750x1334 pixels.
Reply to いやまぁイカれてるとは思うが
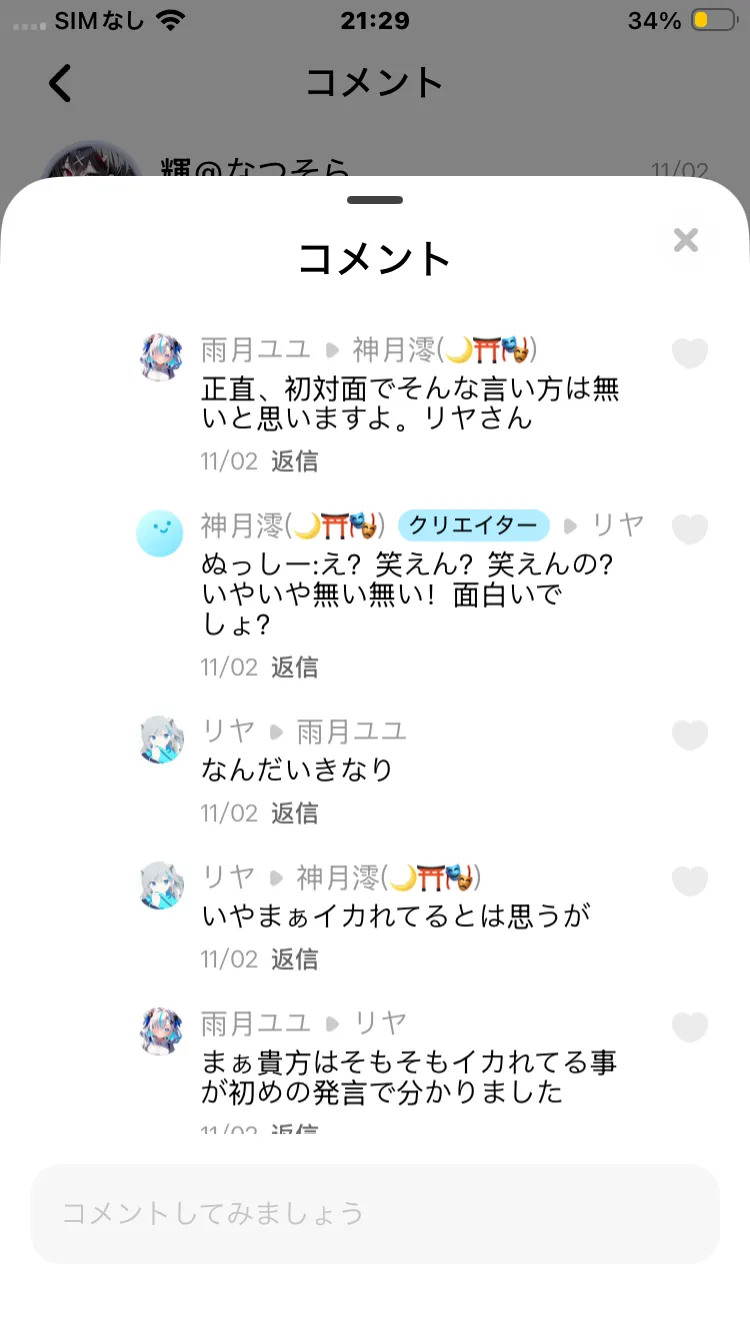click(x=295, y=959)
